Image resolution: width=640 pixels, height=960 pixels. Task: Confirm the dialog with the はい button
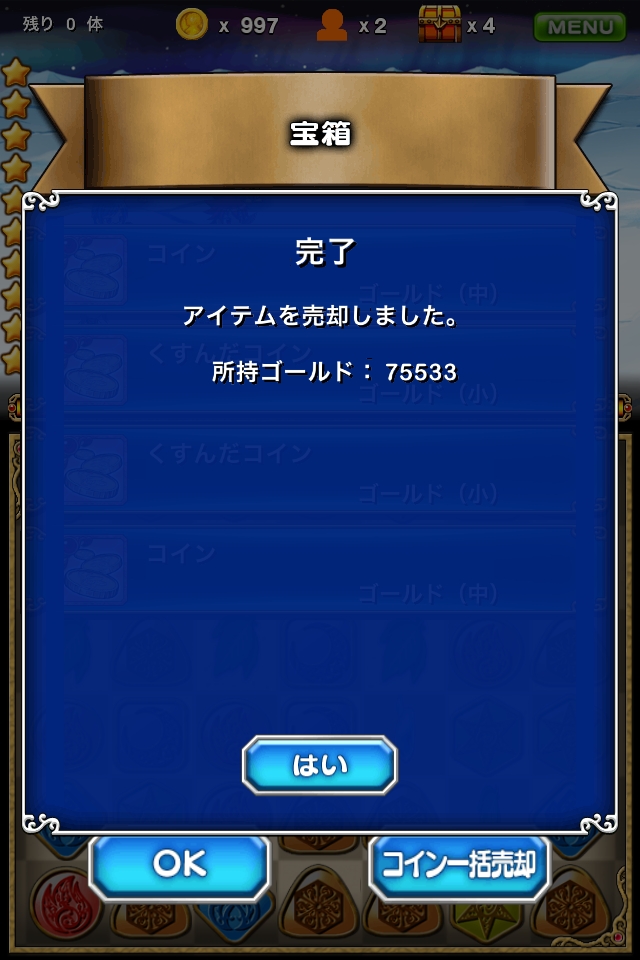(320, 766)
